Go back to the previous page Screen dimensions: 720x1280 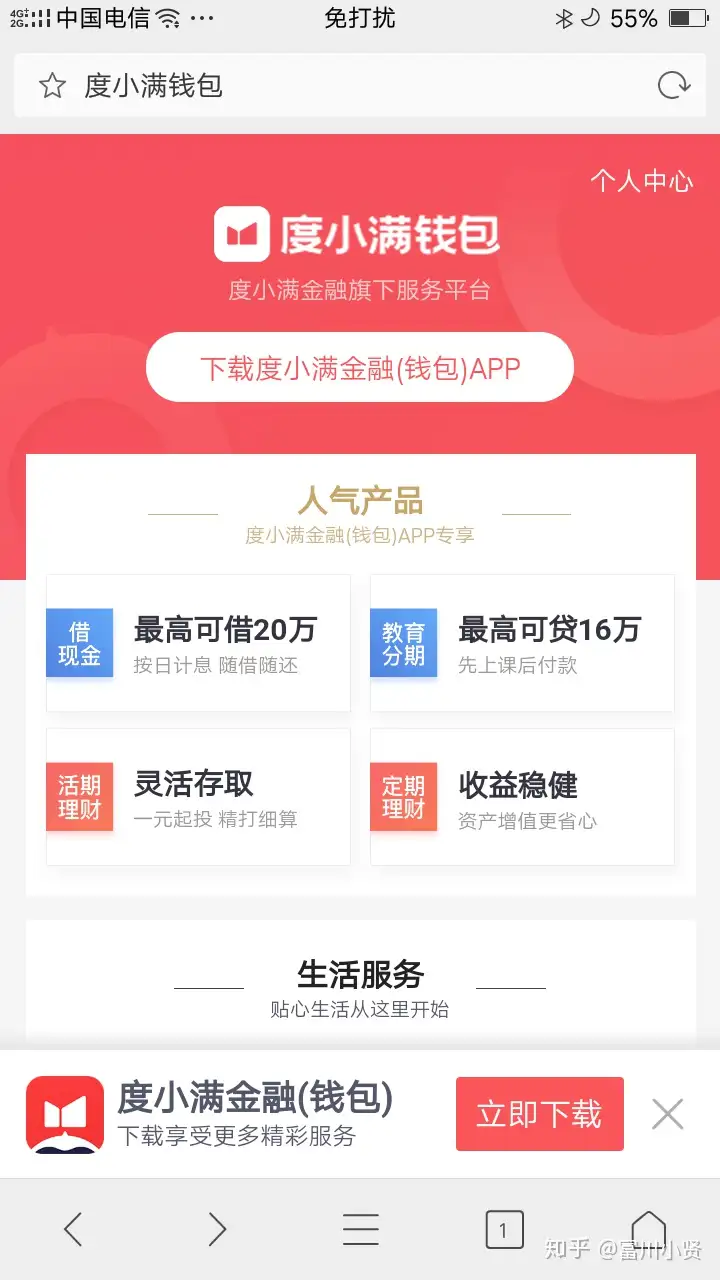tap(73, 1229)
